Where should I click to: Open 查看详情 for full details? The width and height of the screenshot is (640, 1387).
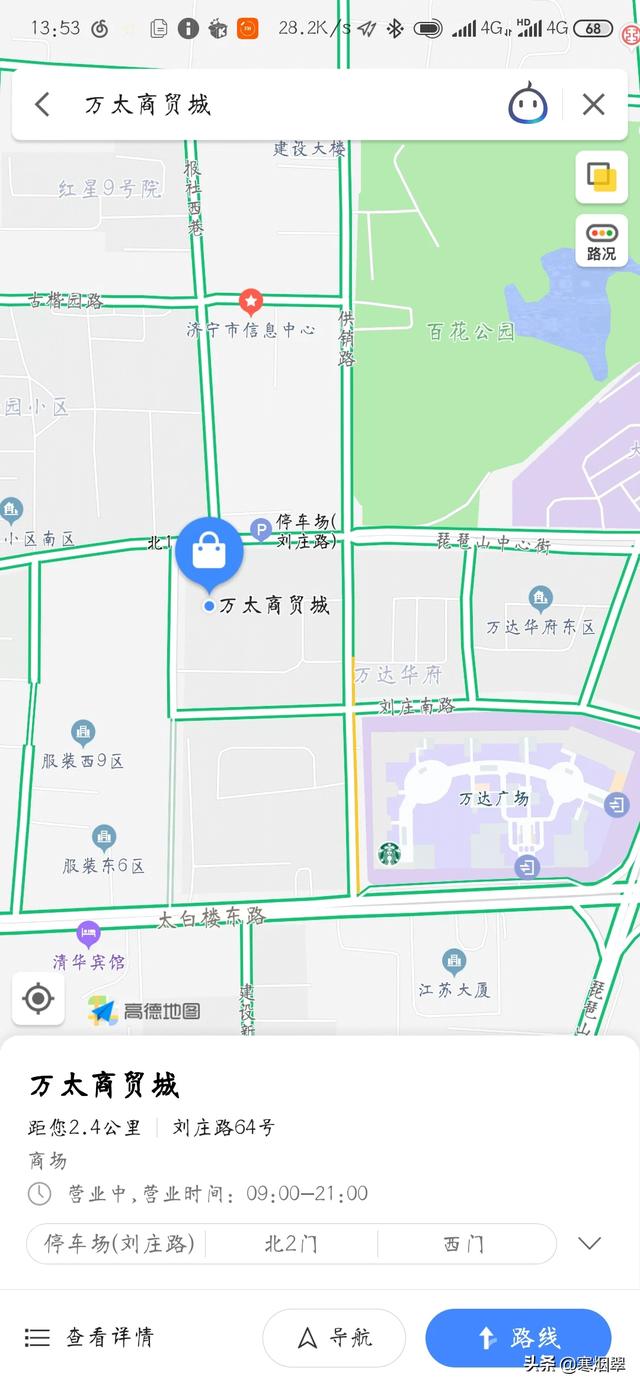[90, 1337]
